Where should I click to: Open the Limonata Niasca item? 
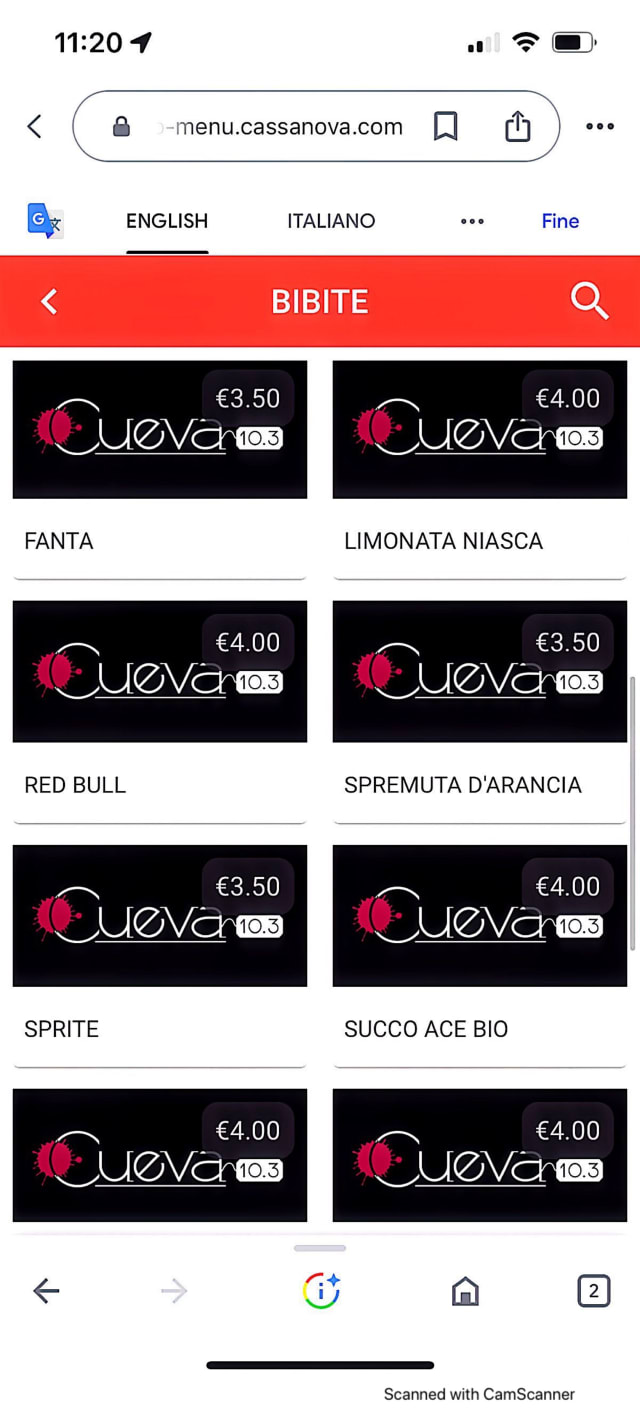480,470
